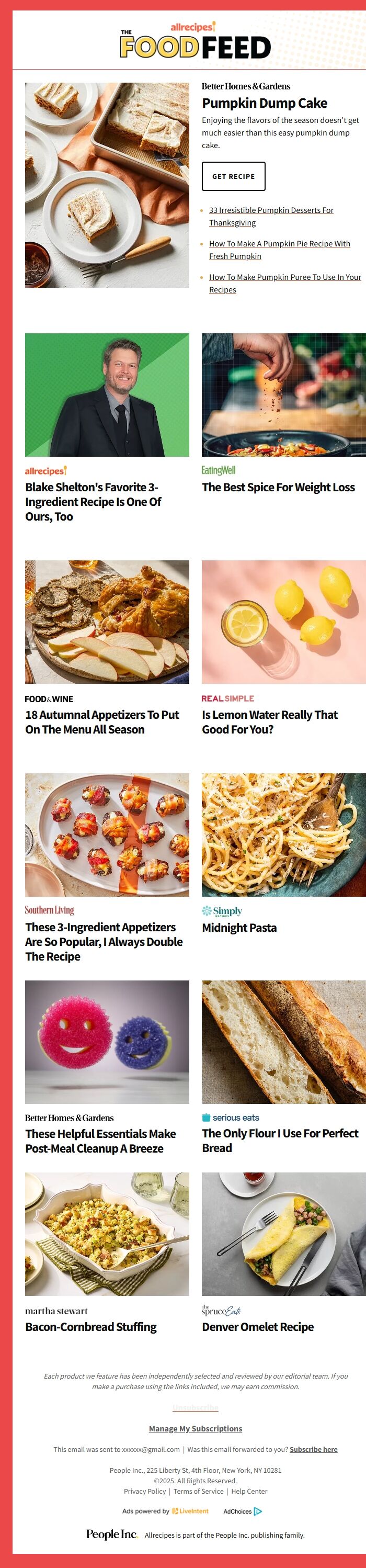Open the AdChoices link
This screenshot has width=366, height=1568.
(242, 1511)
